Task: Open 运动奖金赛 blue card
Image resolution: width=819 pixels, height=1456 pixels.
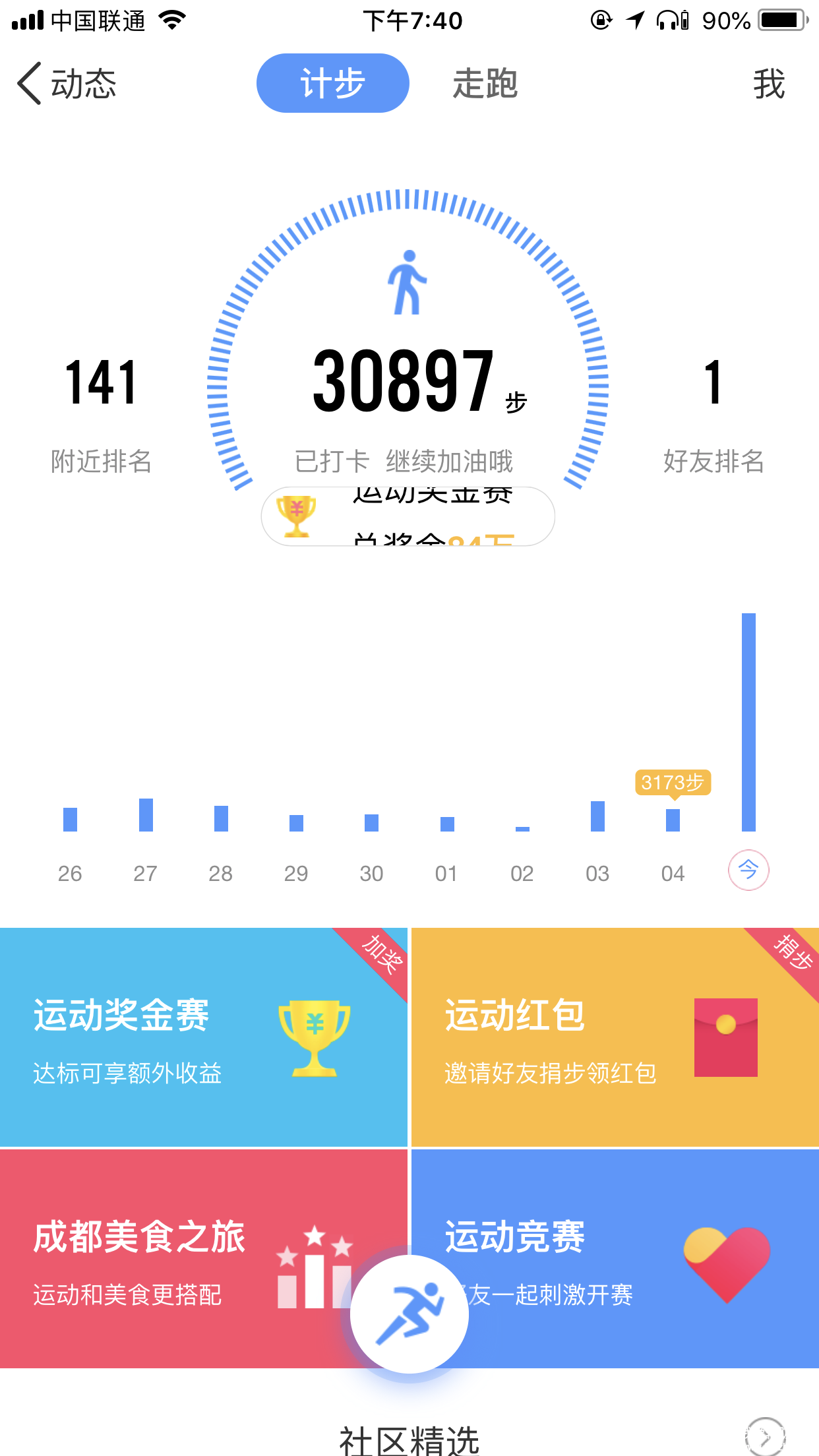Action: tap(203, 1037)
